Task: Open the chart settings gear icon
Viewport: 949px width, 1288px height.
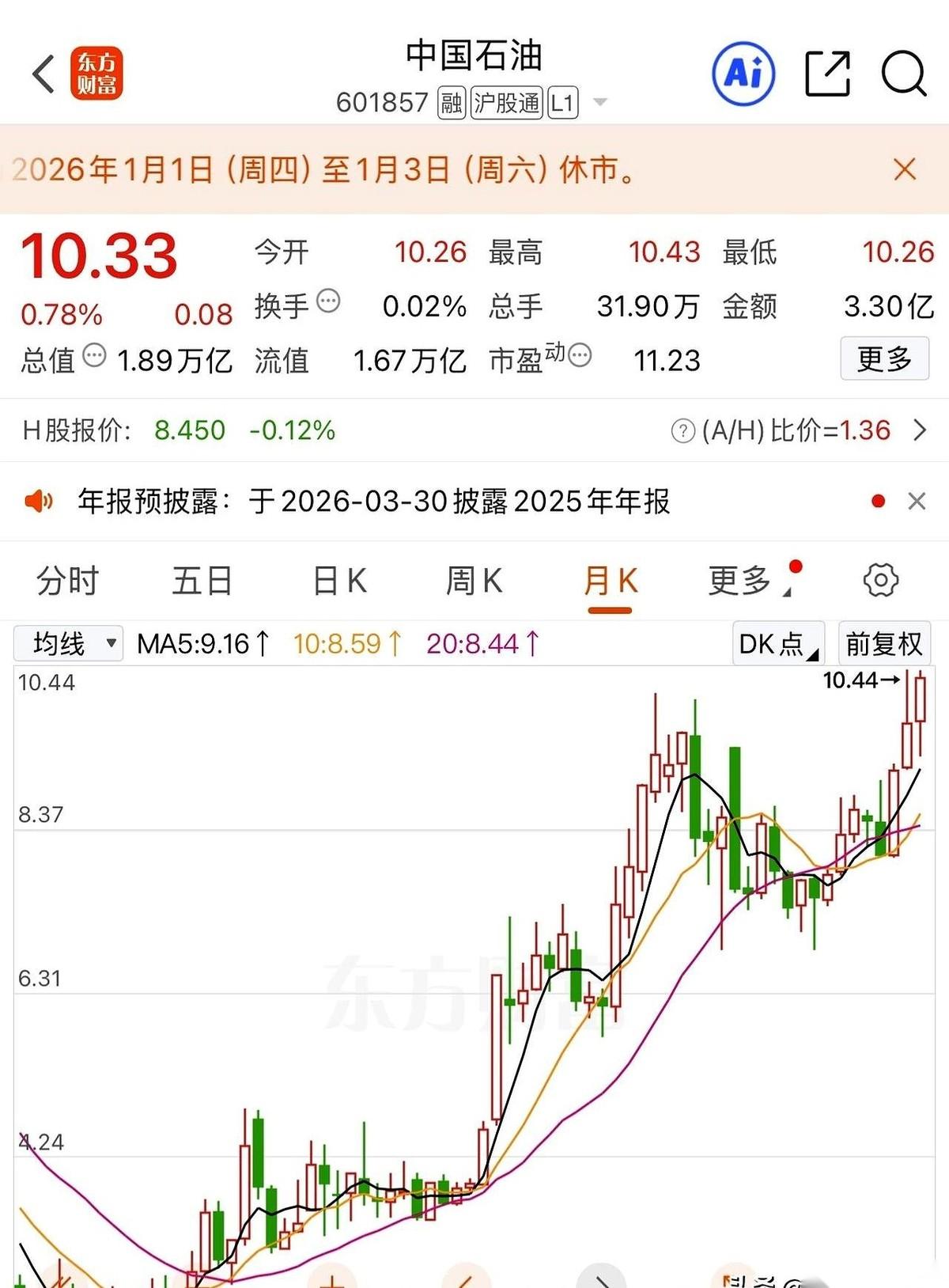Action: [x=879, y=580]
